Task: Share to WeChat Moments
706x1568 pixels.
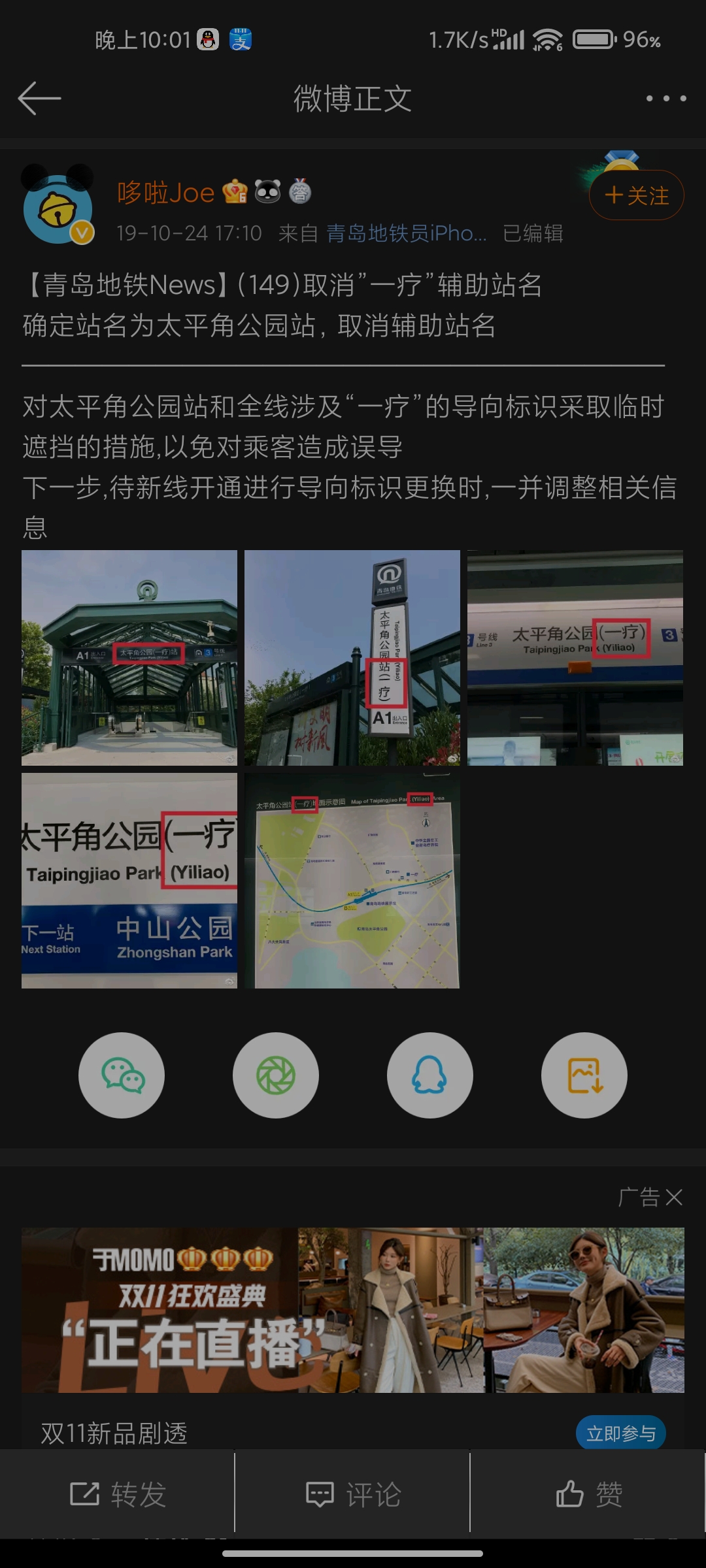Action: [276, 1075]
